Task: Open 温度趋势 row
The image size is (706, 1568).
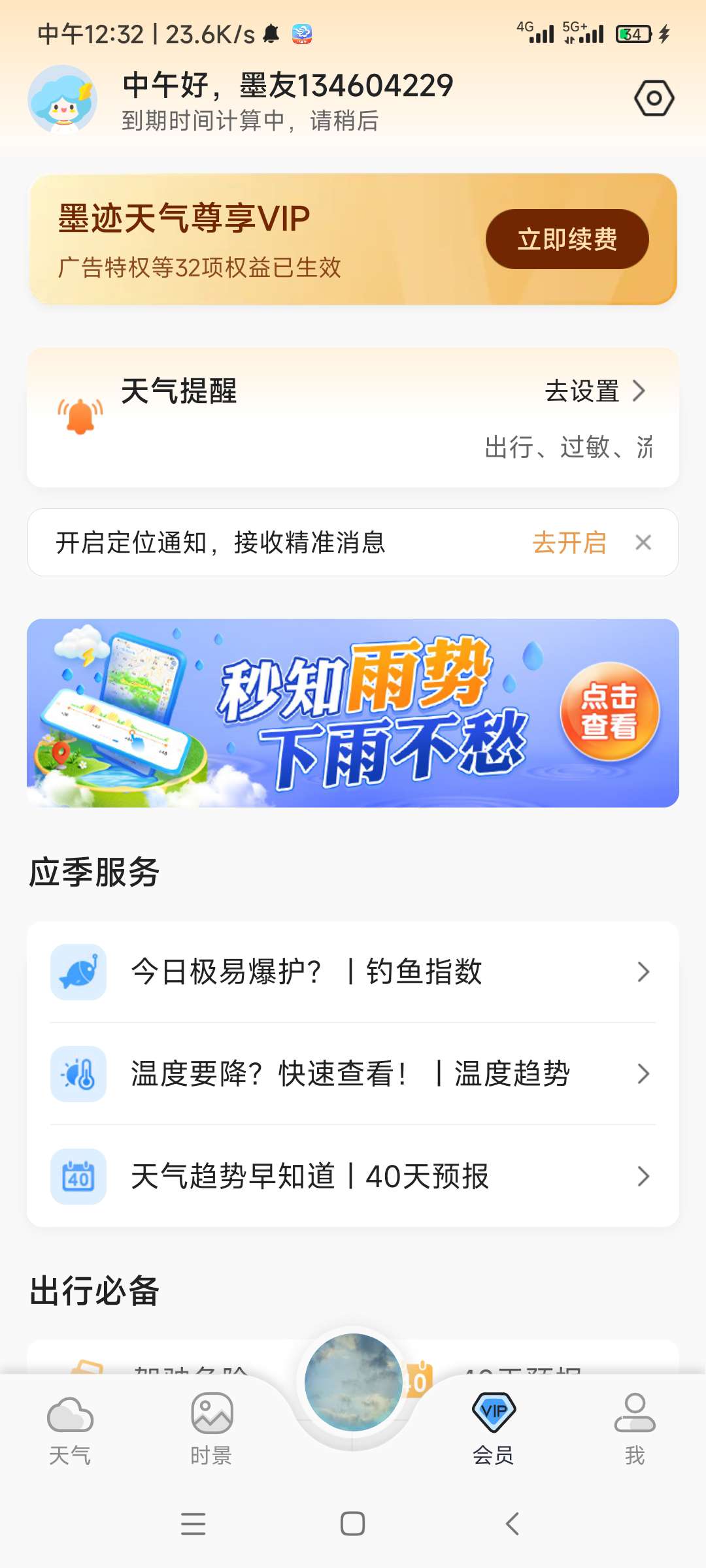Action: click(x=353, y=1073)
